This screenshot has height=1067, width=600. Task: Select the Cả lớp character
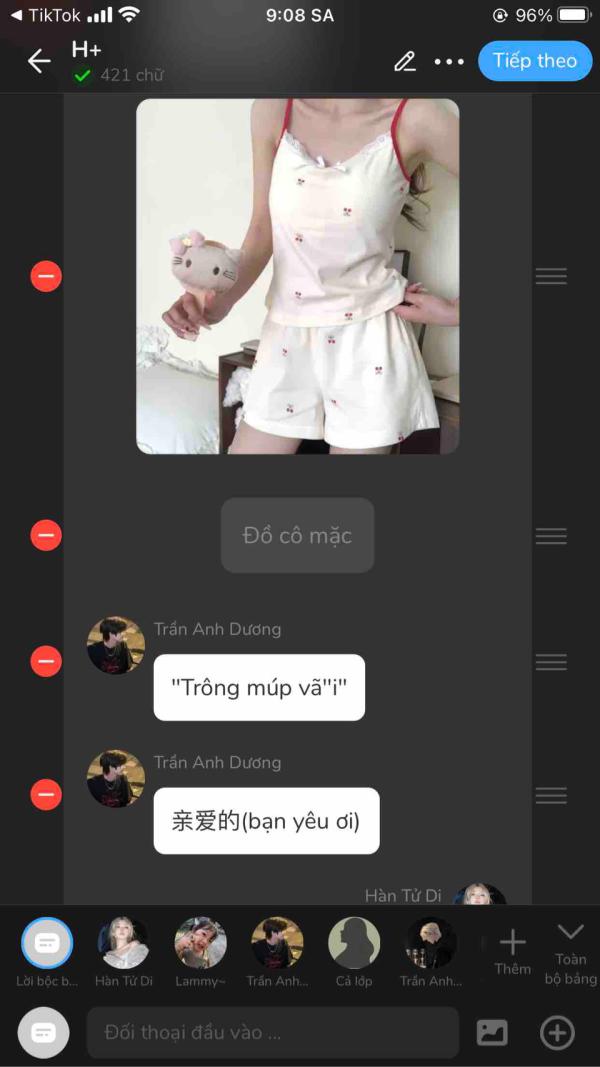coord(354,943)
